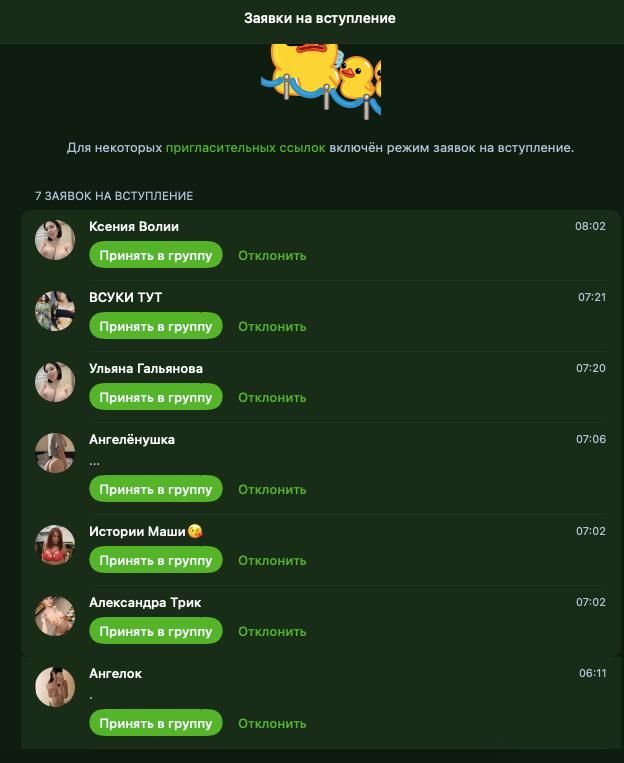The image size is (624, 763).
Task: Decline Ангелёнушка's join request
Action: pyautogui.click(x=272, y=489)
